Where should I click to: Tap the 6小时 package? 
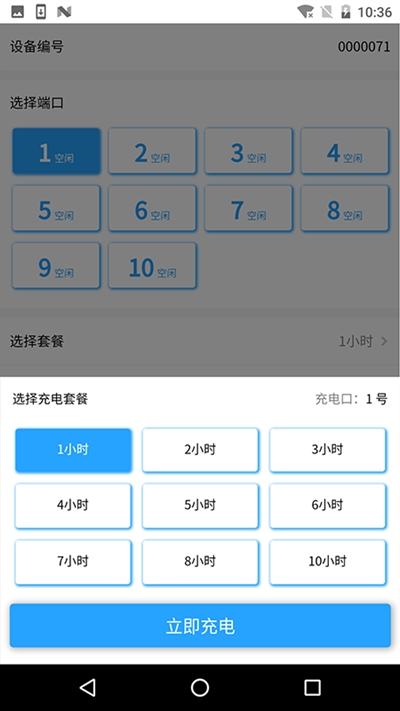coord(327,506)
